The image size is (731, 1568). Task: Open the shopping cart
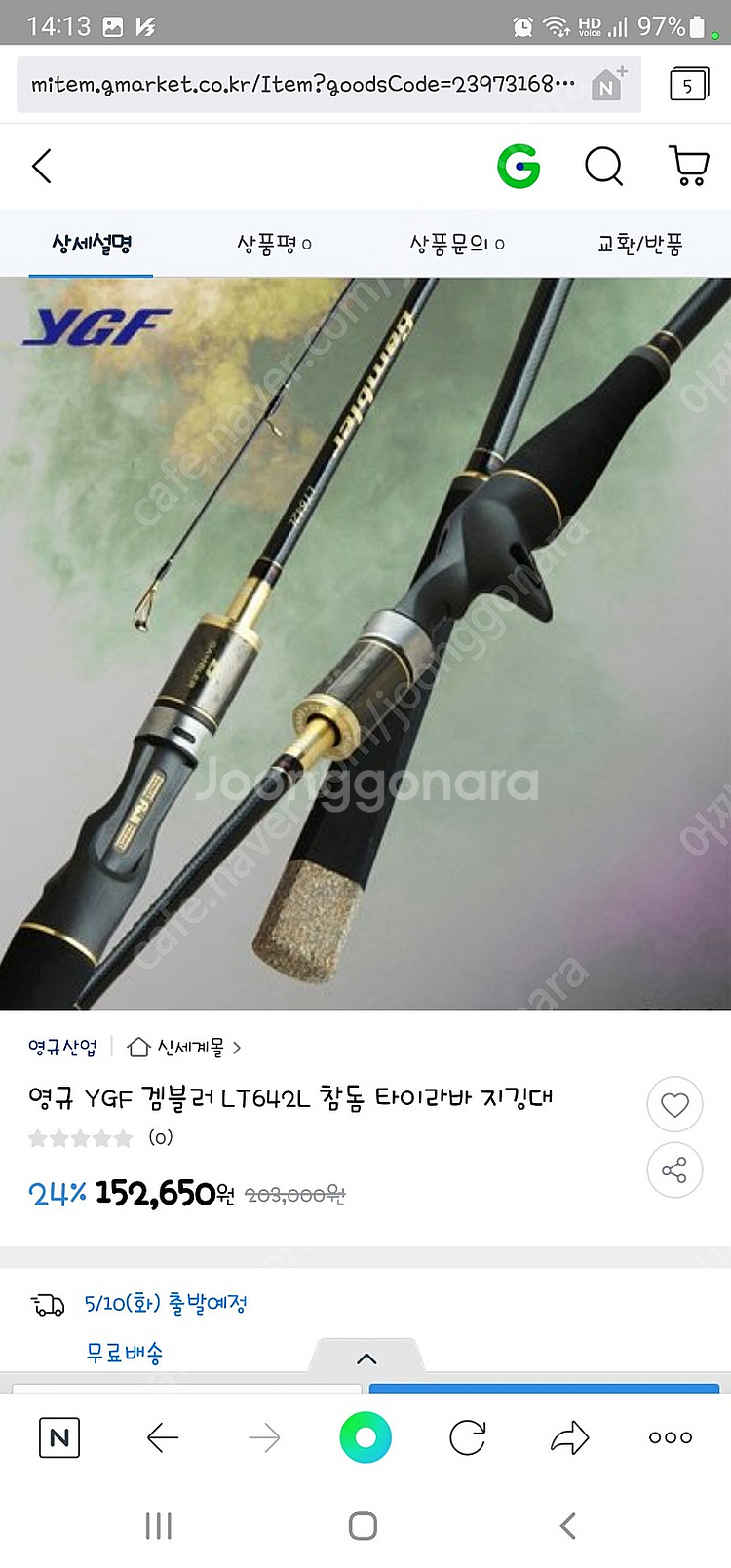689,166
